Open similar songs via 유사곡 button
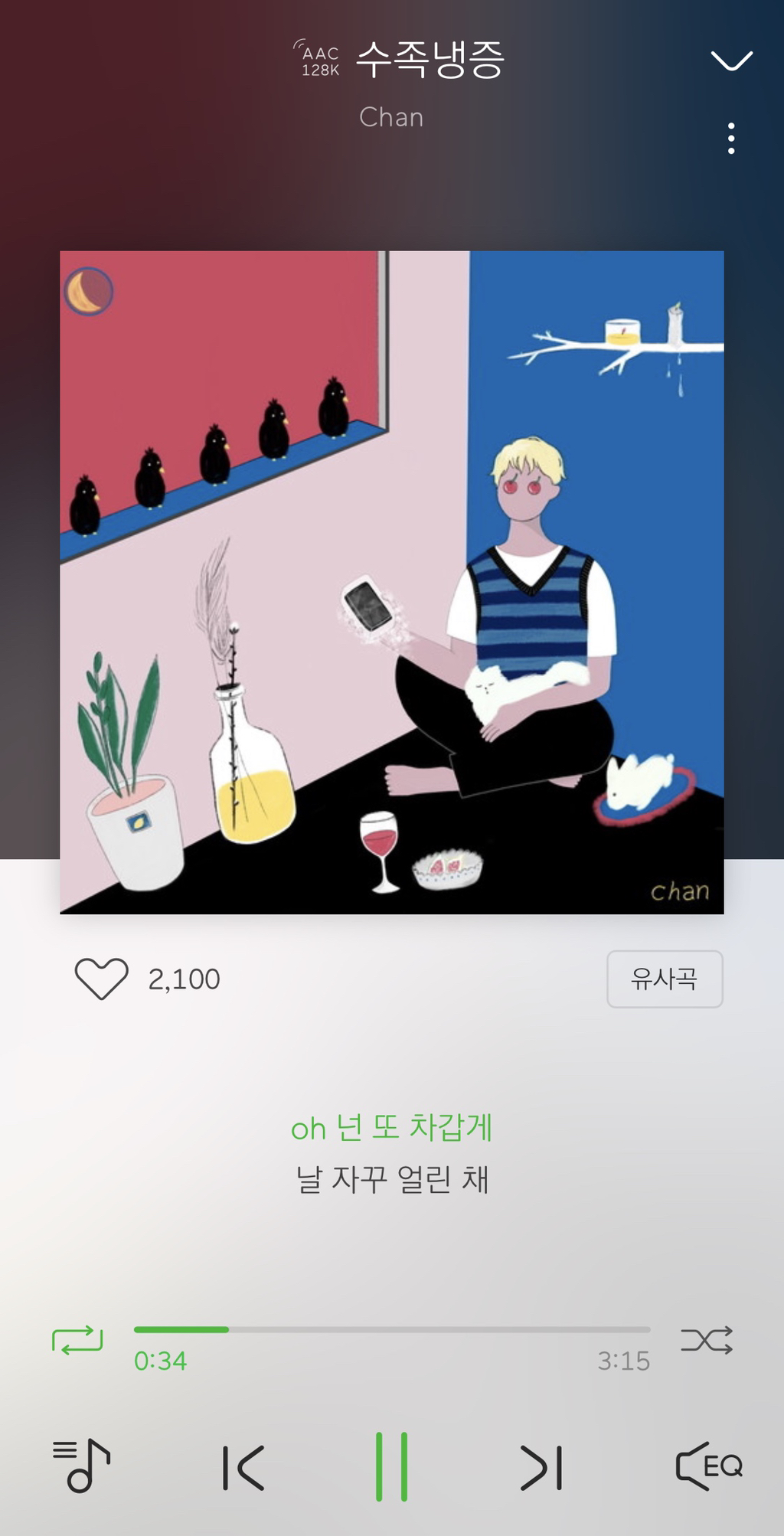This screenshot has width=784, height=1536. (665, 979)
